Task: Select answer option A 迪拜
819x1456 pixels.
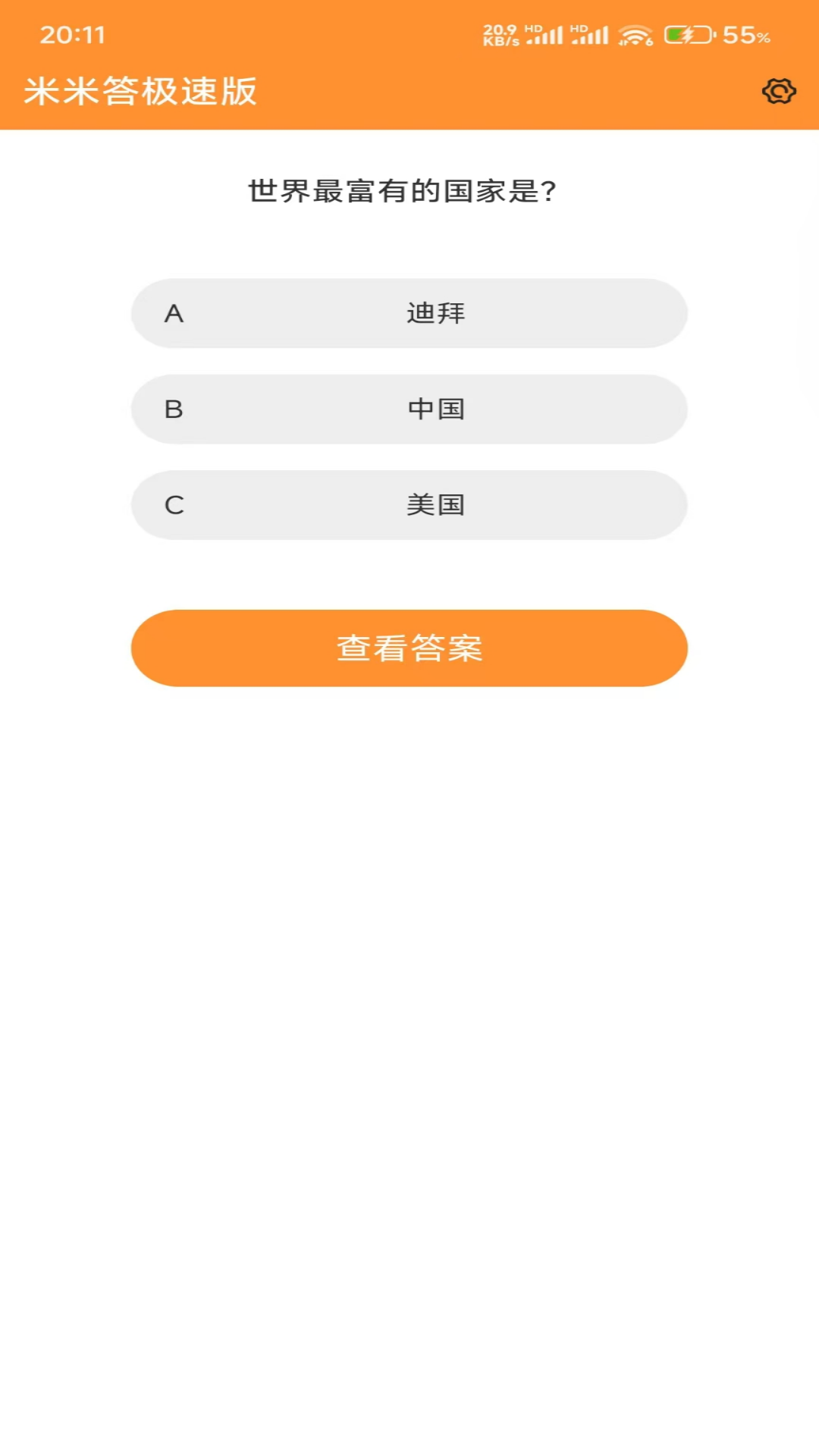Action: [x=409, y=313]
